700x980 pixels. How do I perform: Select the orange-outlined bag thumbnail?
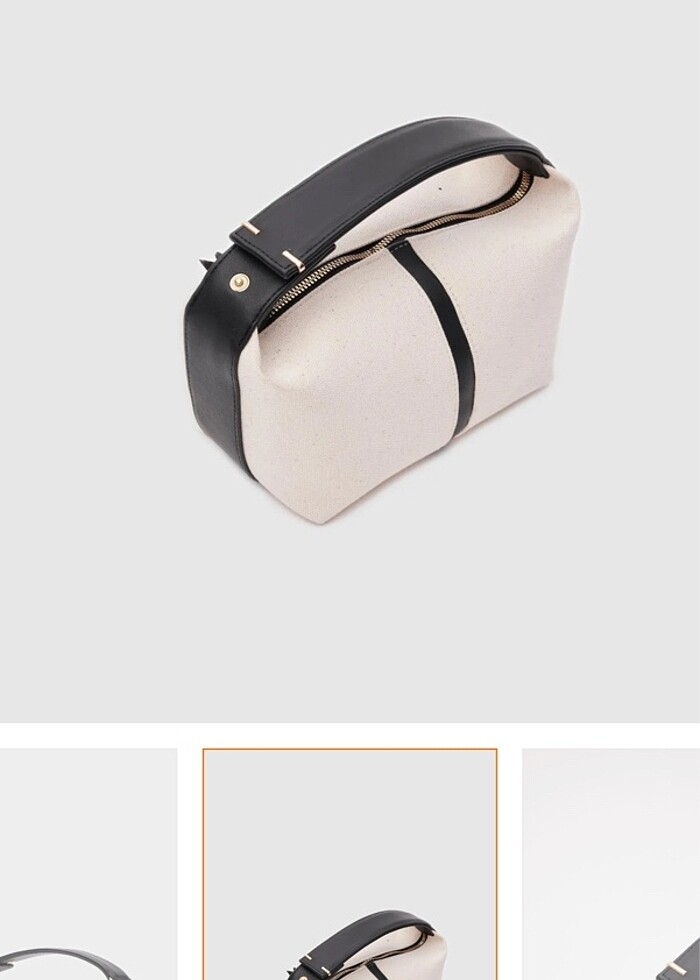pyautogui.click(x=350, y=865)
